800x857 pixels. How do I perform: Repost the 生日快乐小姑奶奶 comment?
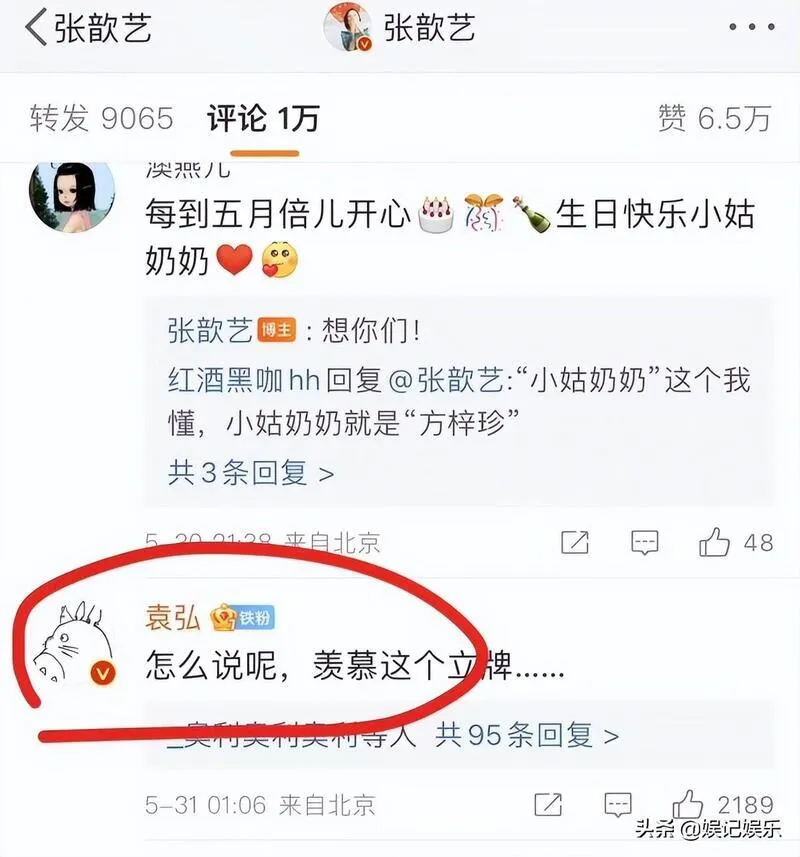point(574,543)
